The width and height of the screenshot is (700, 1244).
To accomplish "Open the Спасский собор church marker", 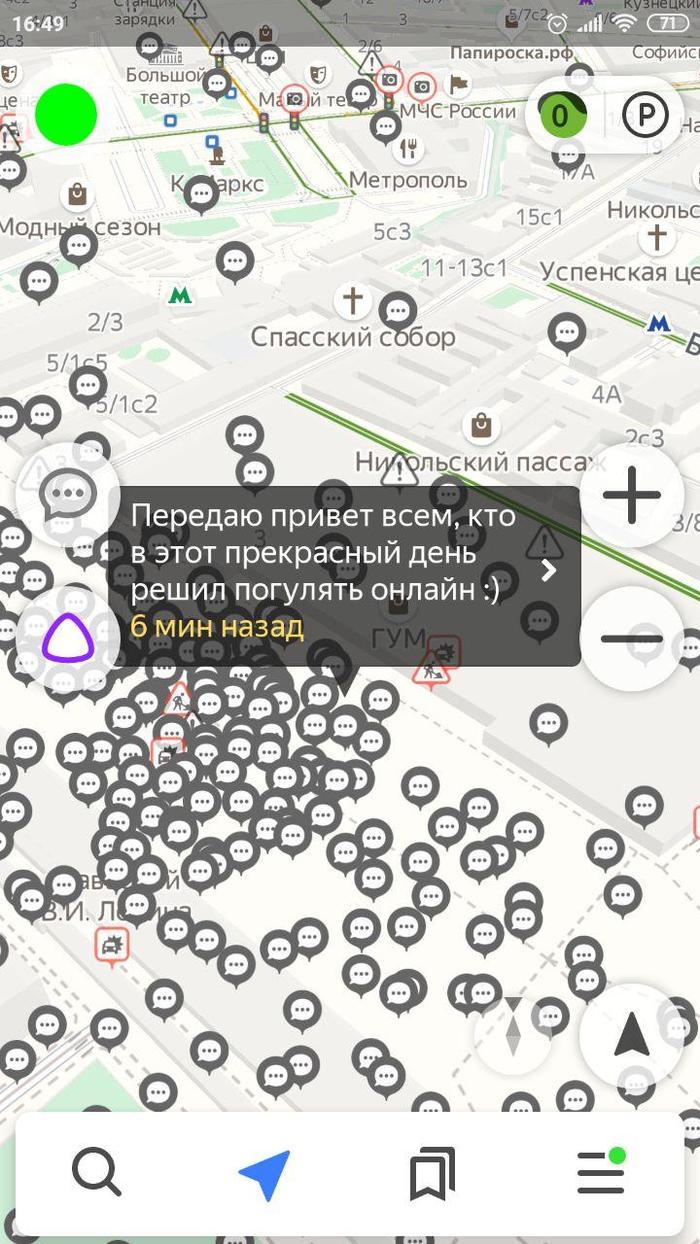I will click(x=352, y=301).
